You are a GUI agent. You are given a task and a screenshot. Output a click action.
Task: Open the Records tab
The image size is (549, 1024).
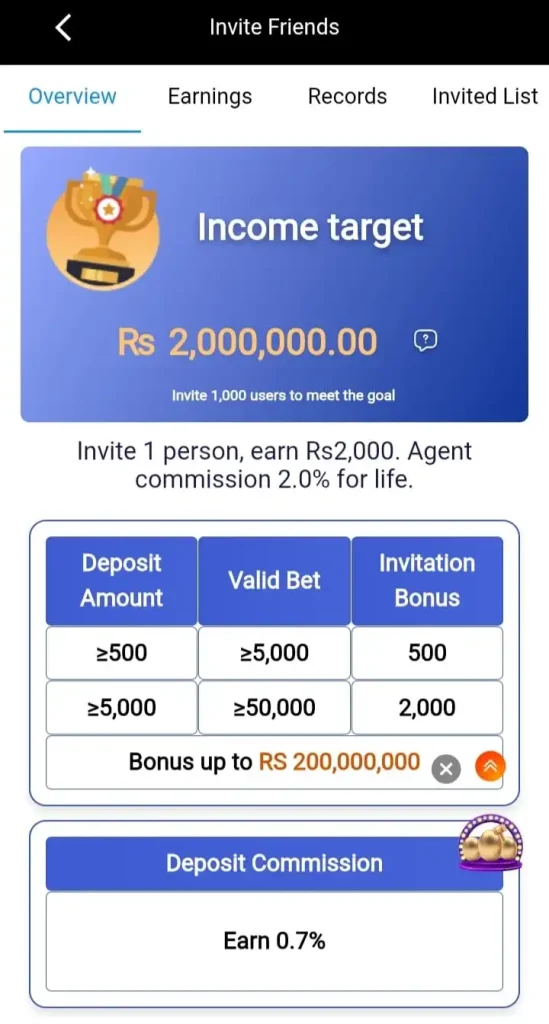coord(347,97)
